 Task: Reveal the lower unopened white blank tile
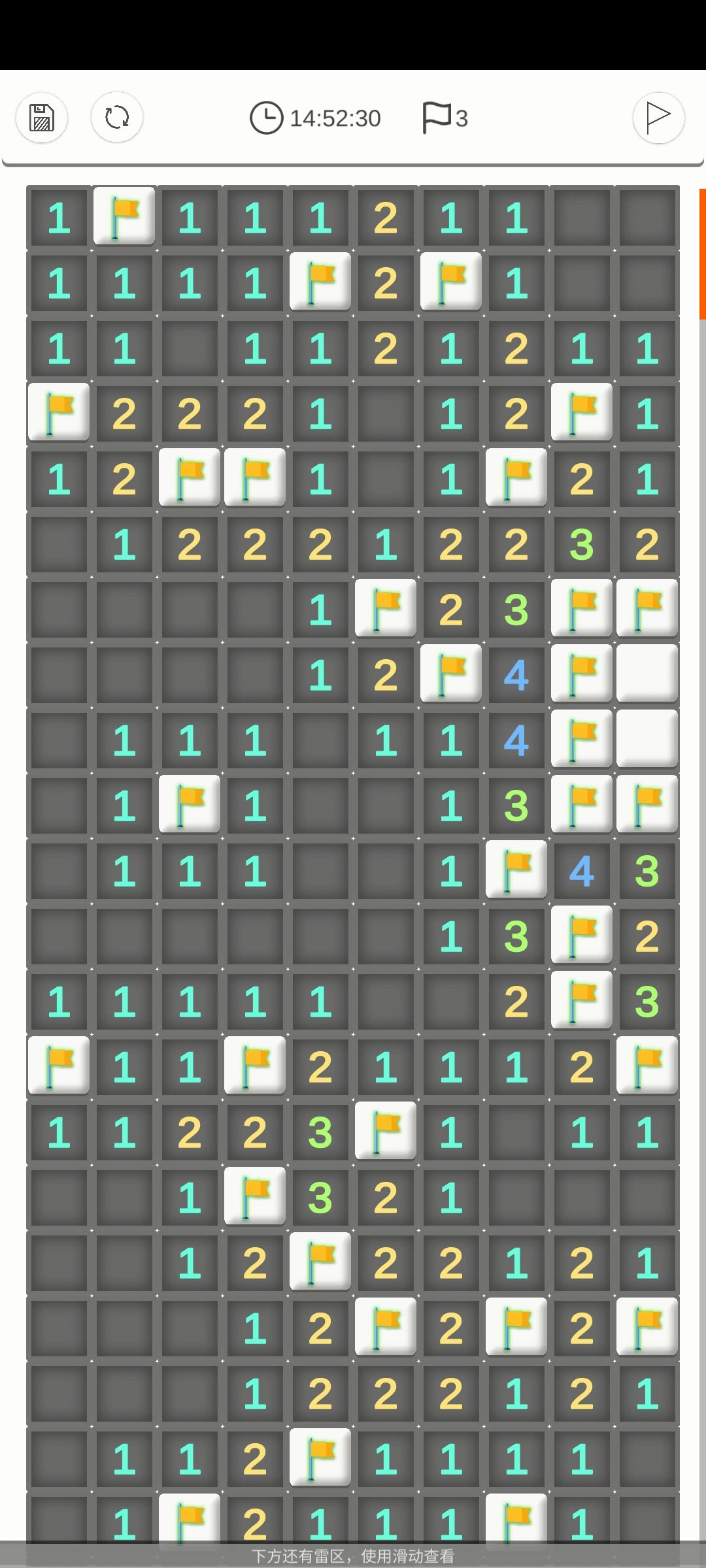point(647,738)
